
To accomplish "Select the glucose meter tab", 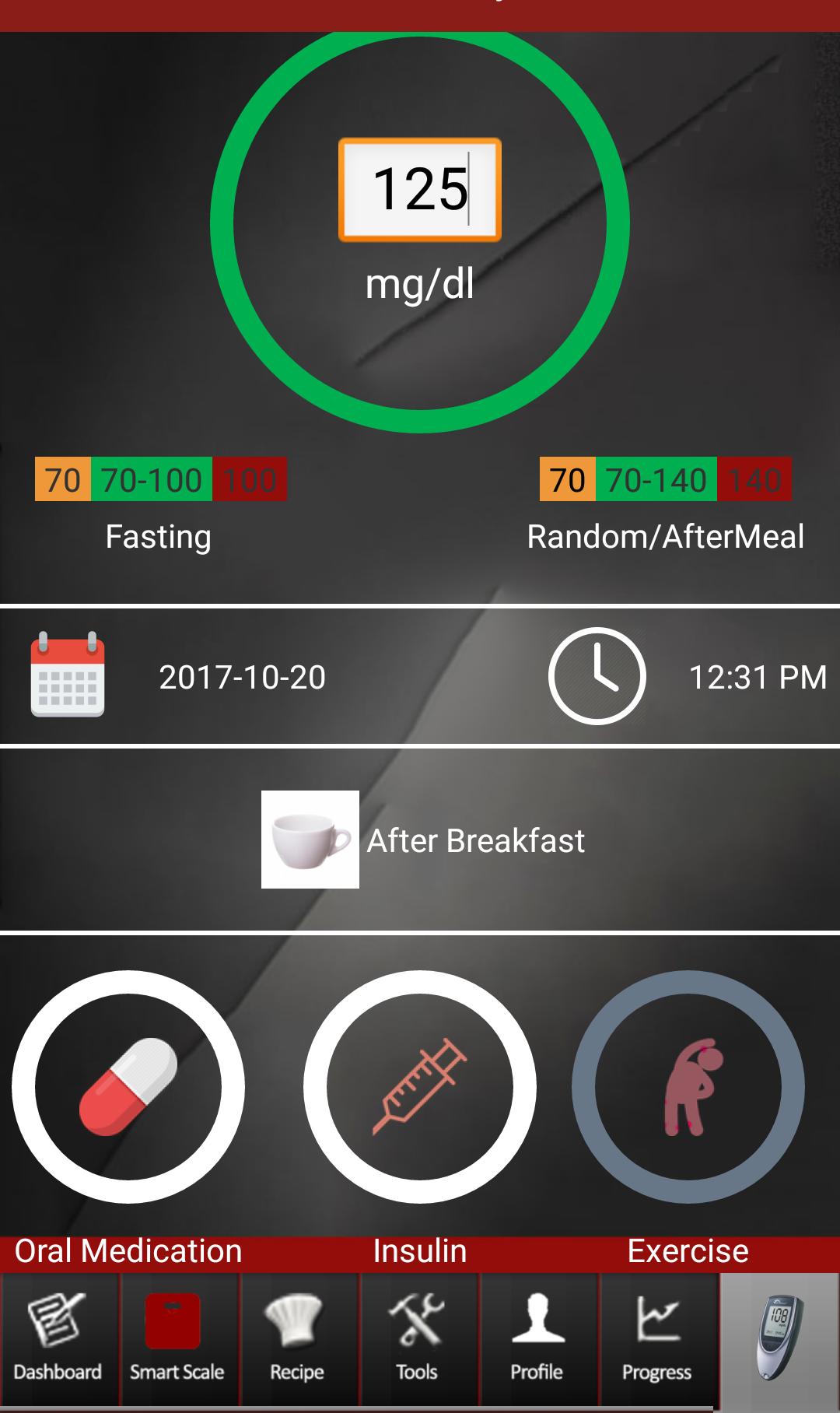I will 779,1340.
